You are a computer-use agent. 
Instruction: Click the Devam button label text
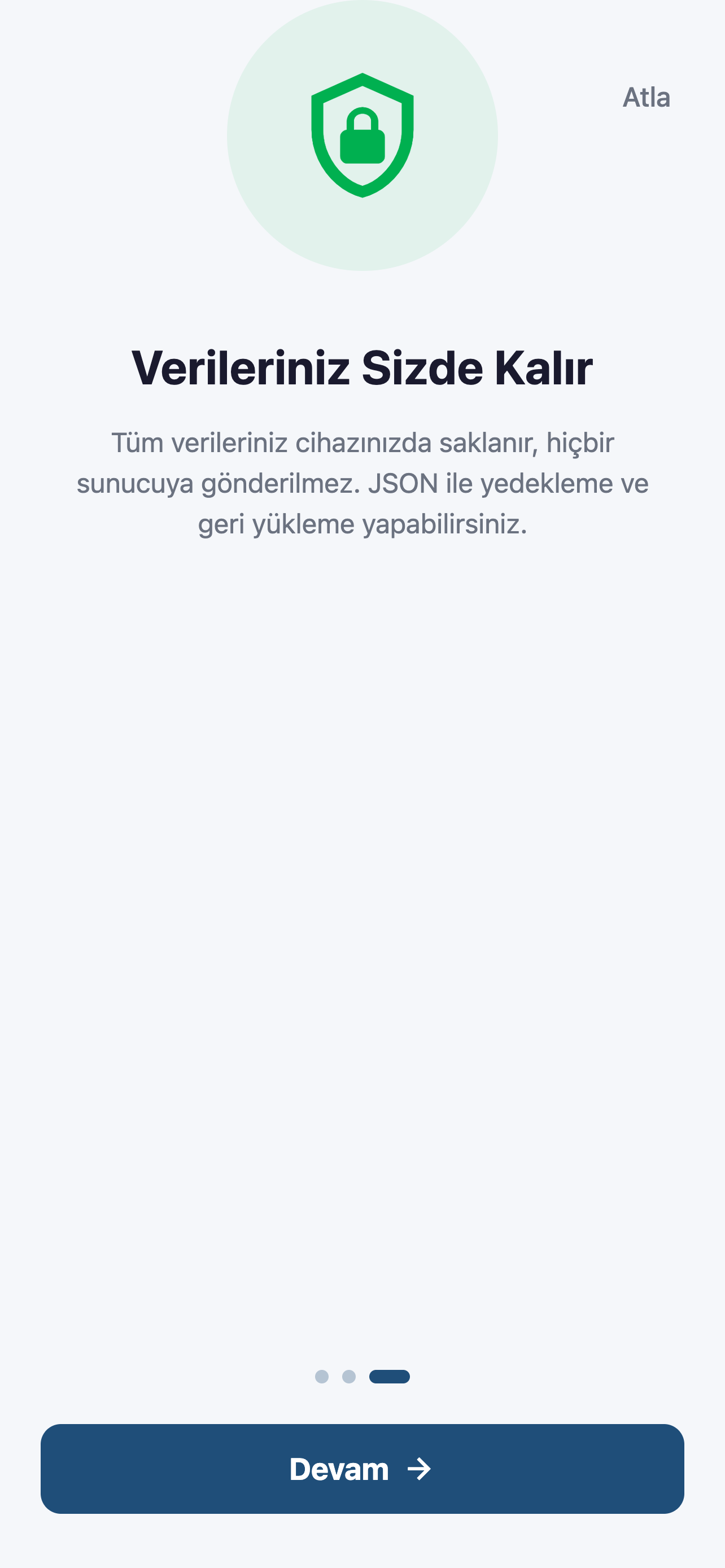(x=338, y=1469)
